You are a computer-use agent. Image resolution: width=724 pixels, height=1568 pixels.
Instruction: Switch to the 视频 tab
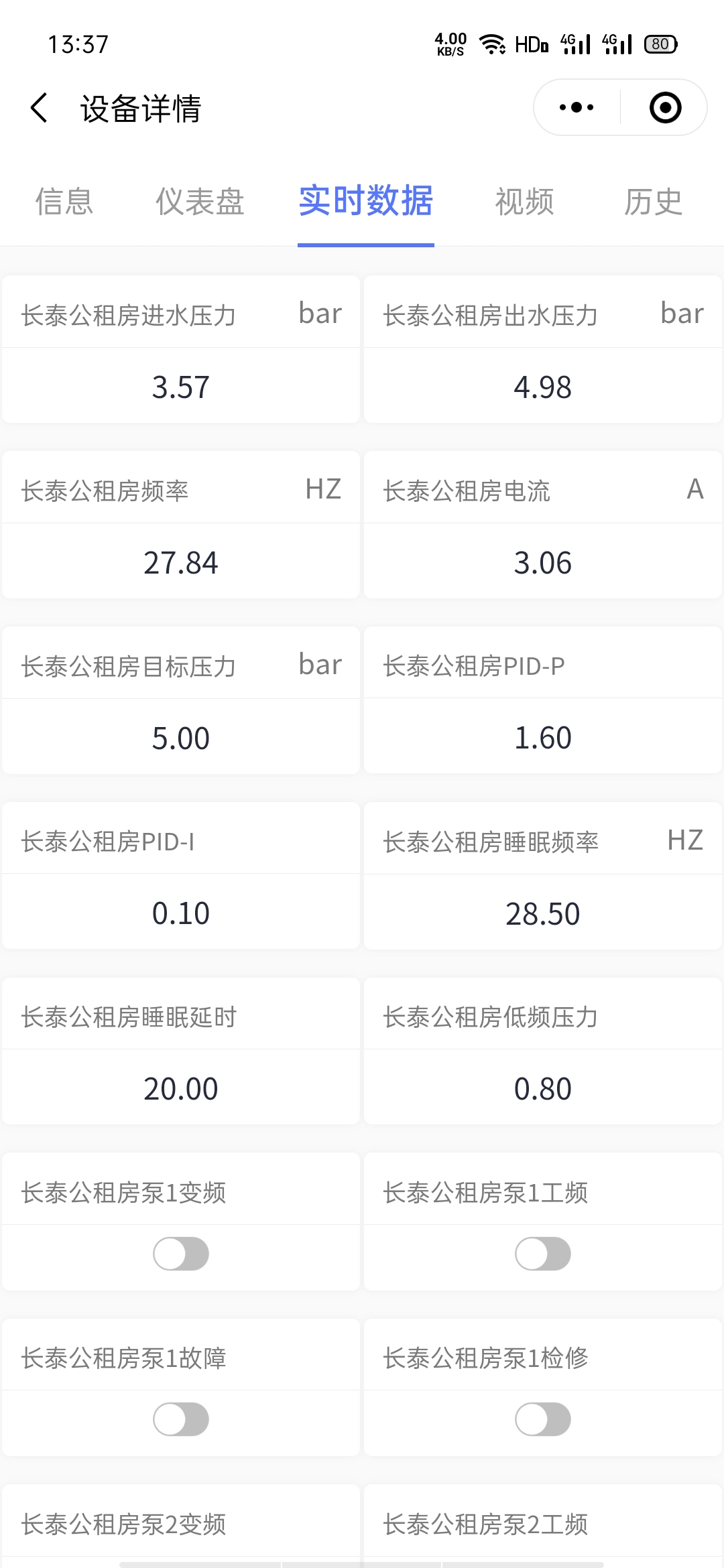(524, 201)
